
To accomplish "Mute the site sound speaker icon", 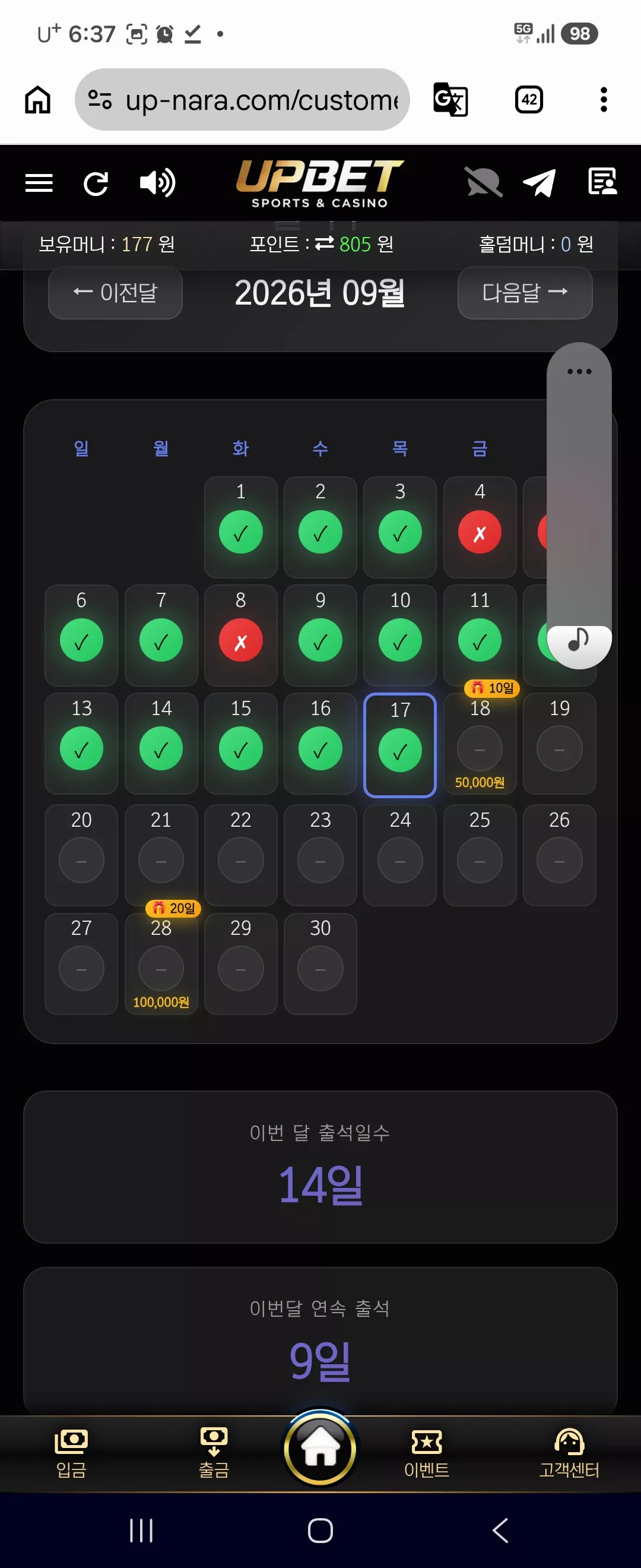I will 157,182.
